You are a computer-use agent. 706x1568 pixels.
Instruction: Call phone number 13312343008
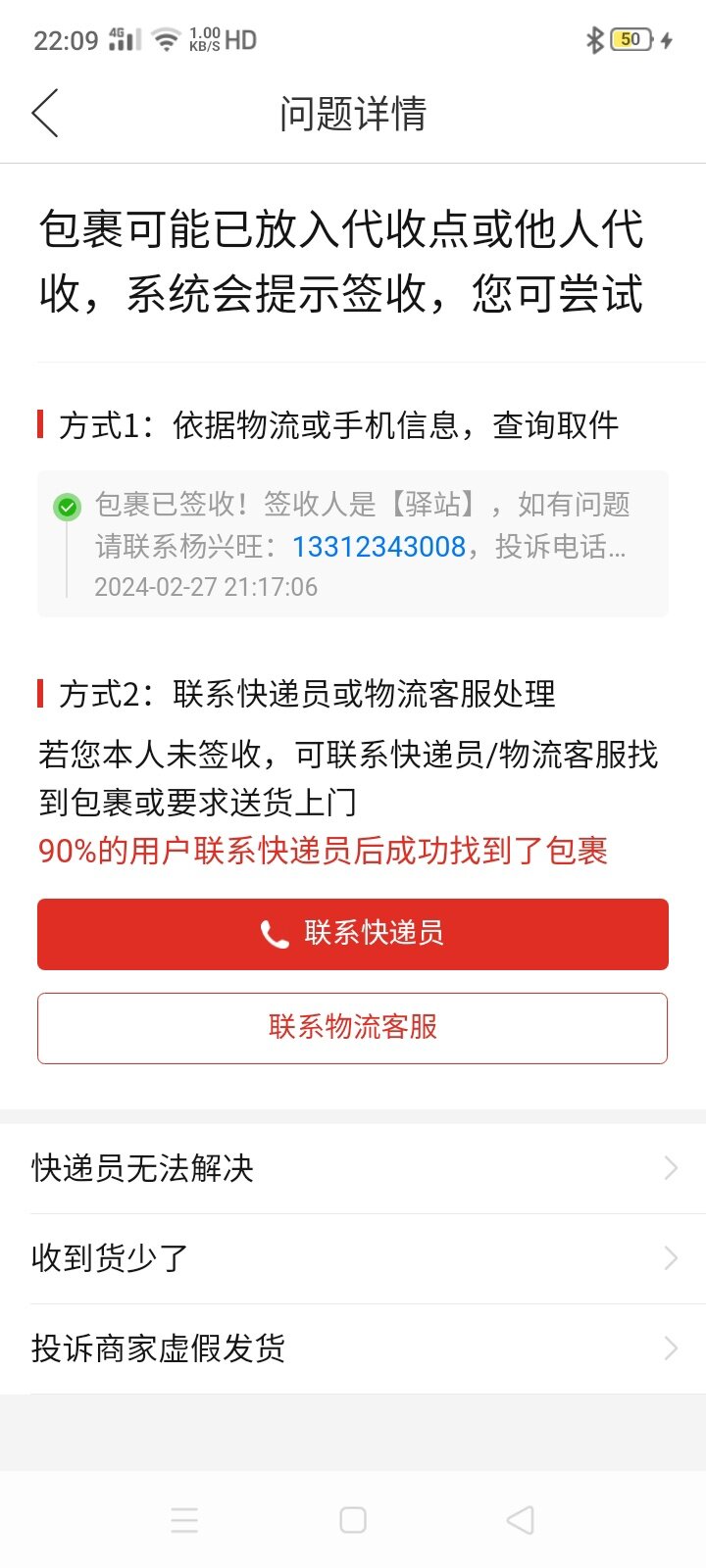378,546
